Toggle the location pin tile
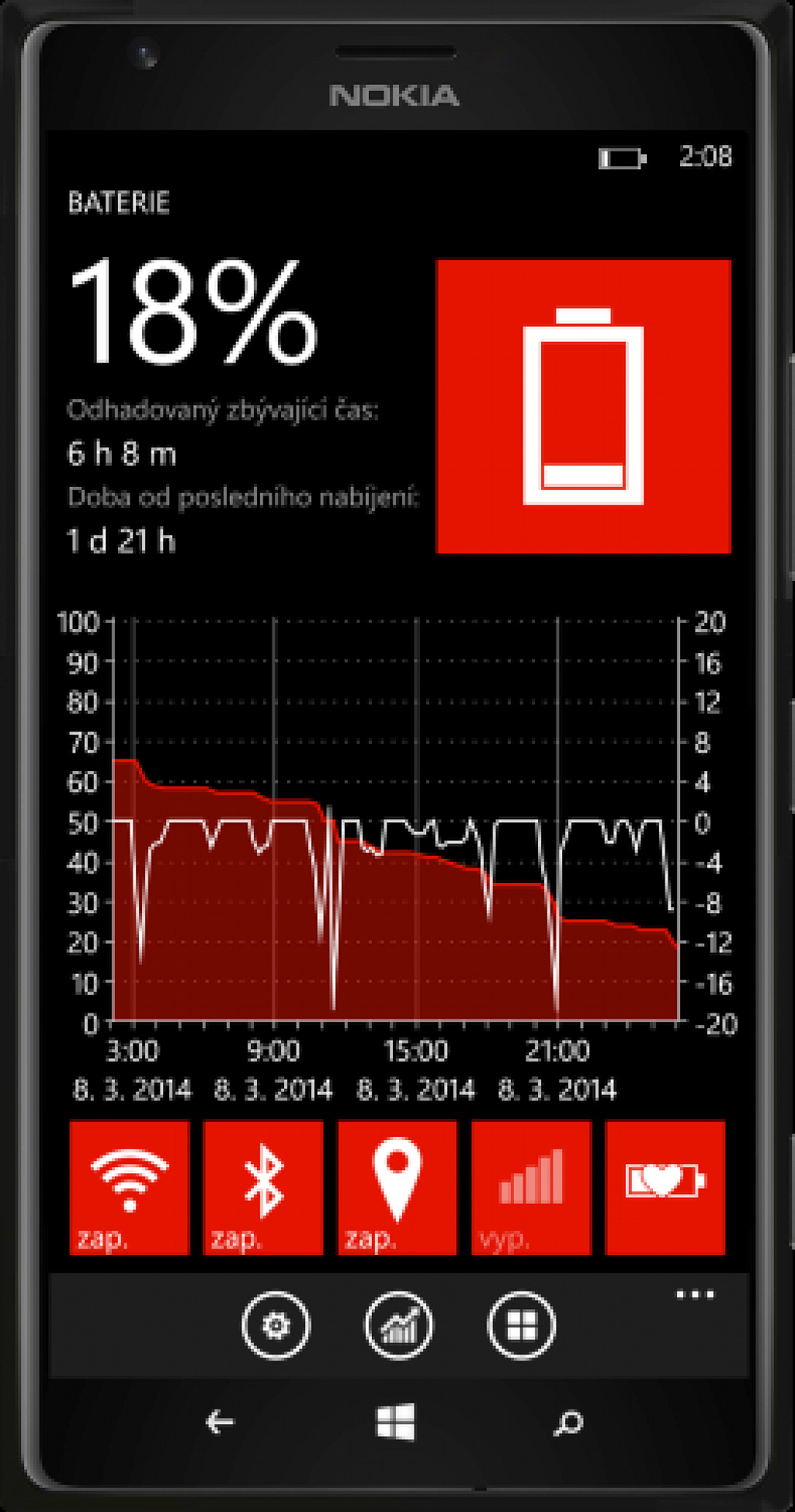The width and height of the screenshot is (795, 1512). click(x=397, y=1187)
